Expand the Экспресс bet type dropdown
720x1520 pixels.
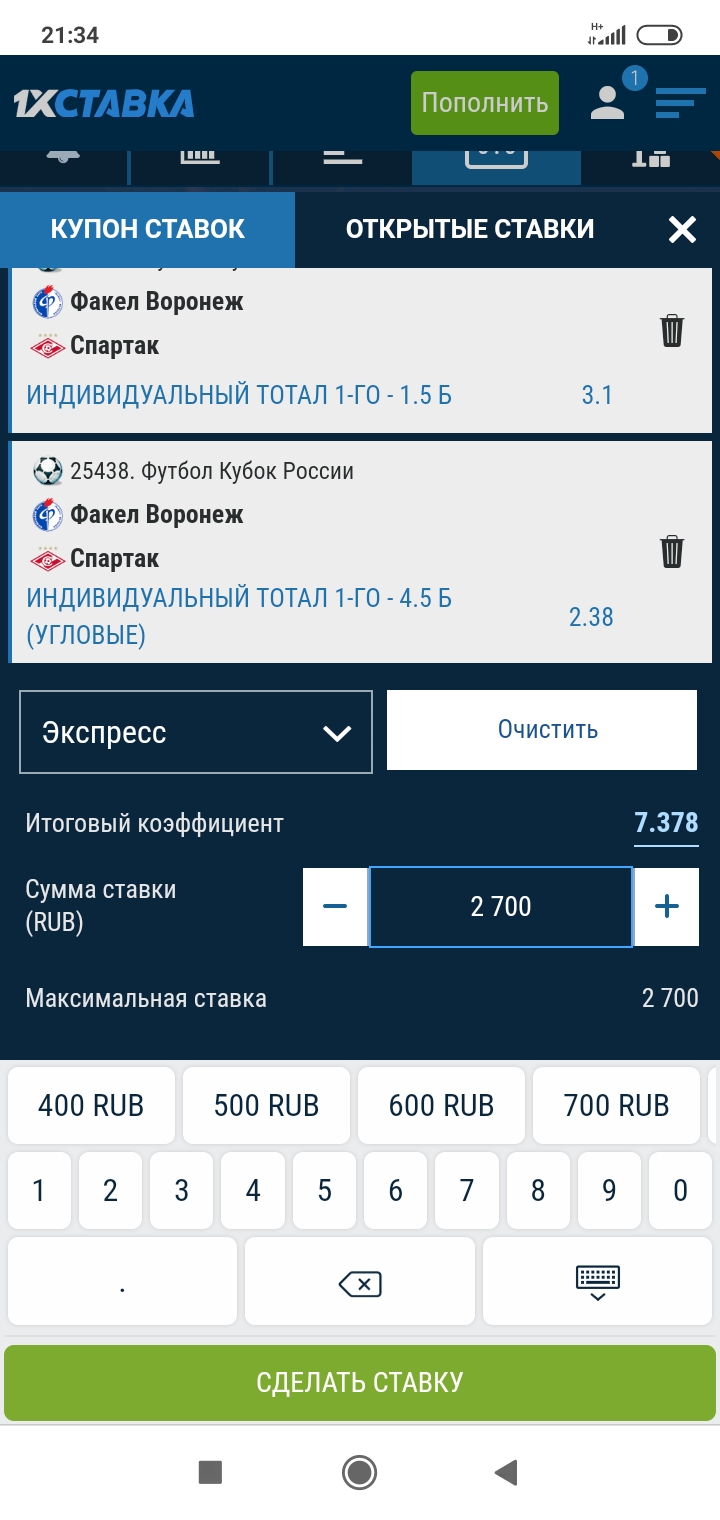tap(196, 732)
